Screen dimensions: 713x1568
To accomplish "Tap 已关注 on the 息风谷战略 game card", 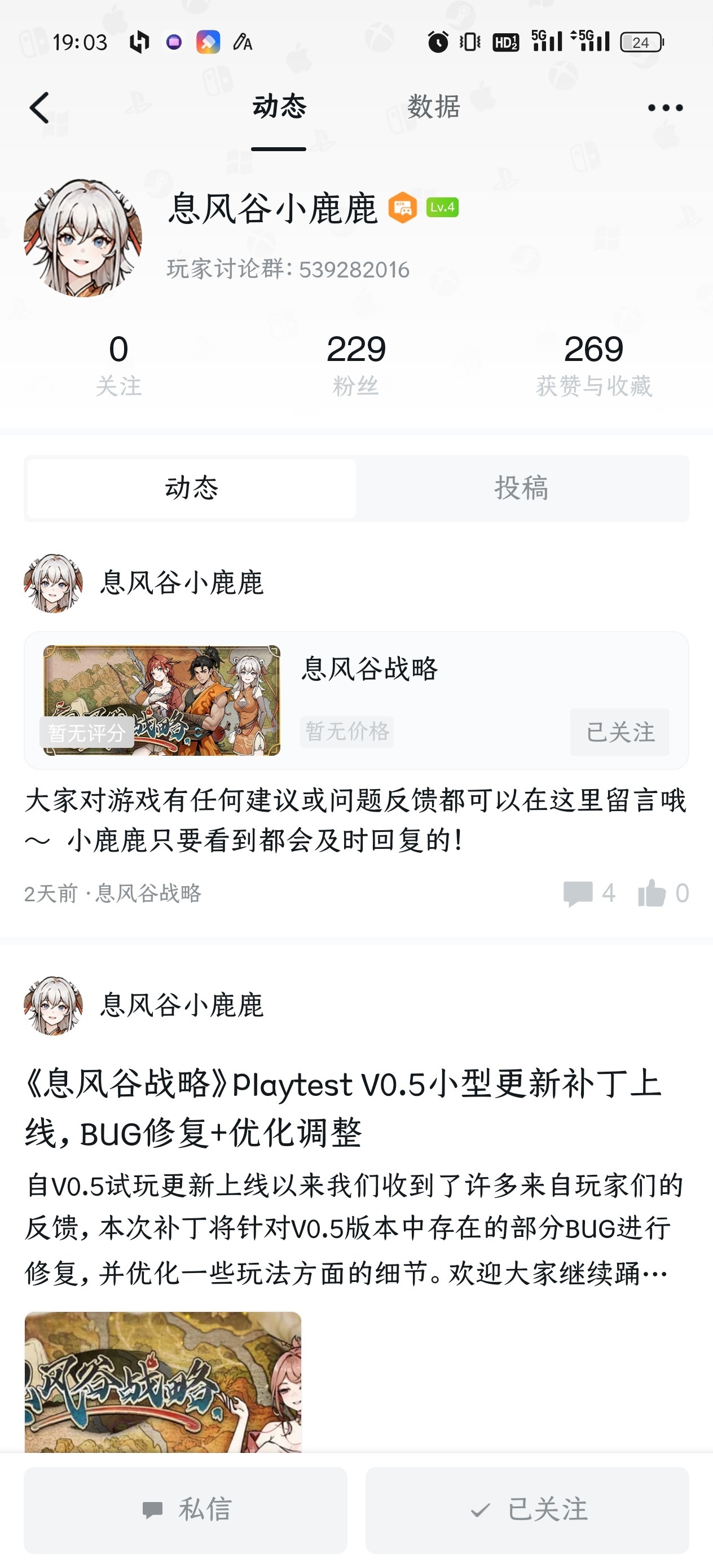I will (620, 732).
